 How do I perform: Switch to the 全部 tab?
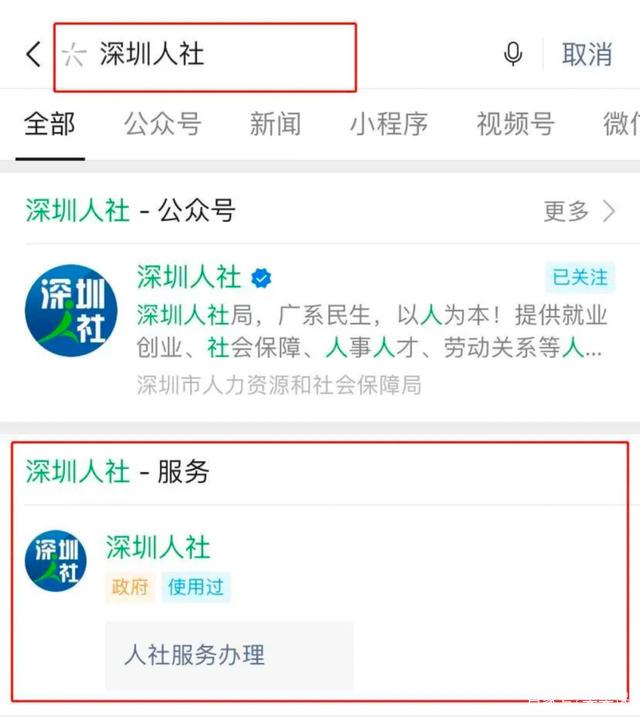(x=49, y=124)
